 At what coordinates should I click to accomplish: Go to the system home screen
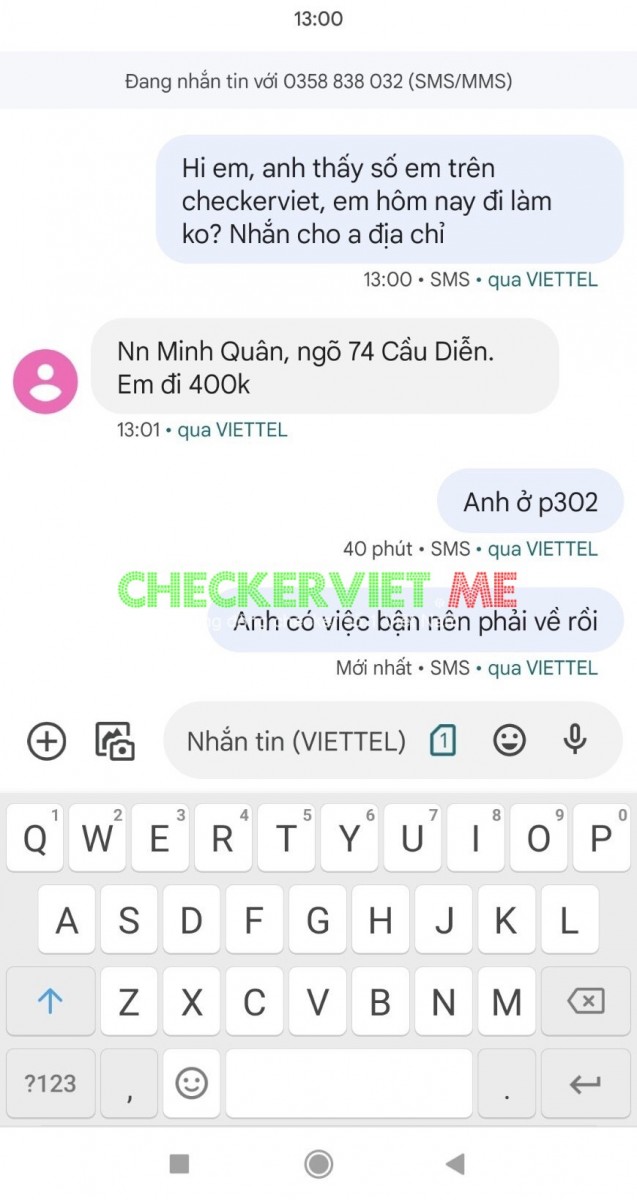point(319,1163)
